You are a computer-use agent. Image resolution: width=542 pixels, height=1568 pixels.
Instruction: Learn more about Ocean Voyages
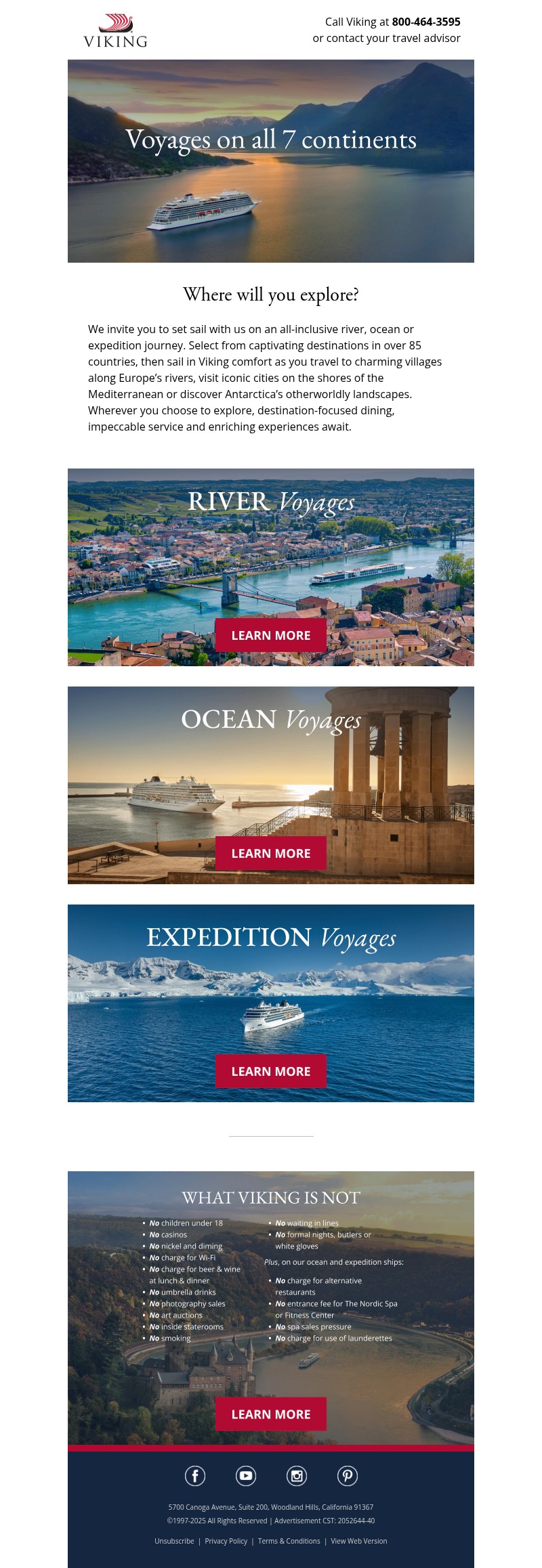pyautogui.click(x=271, y=853)
